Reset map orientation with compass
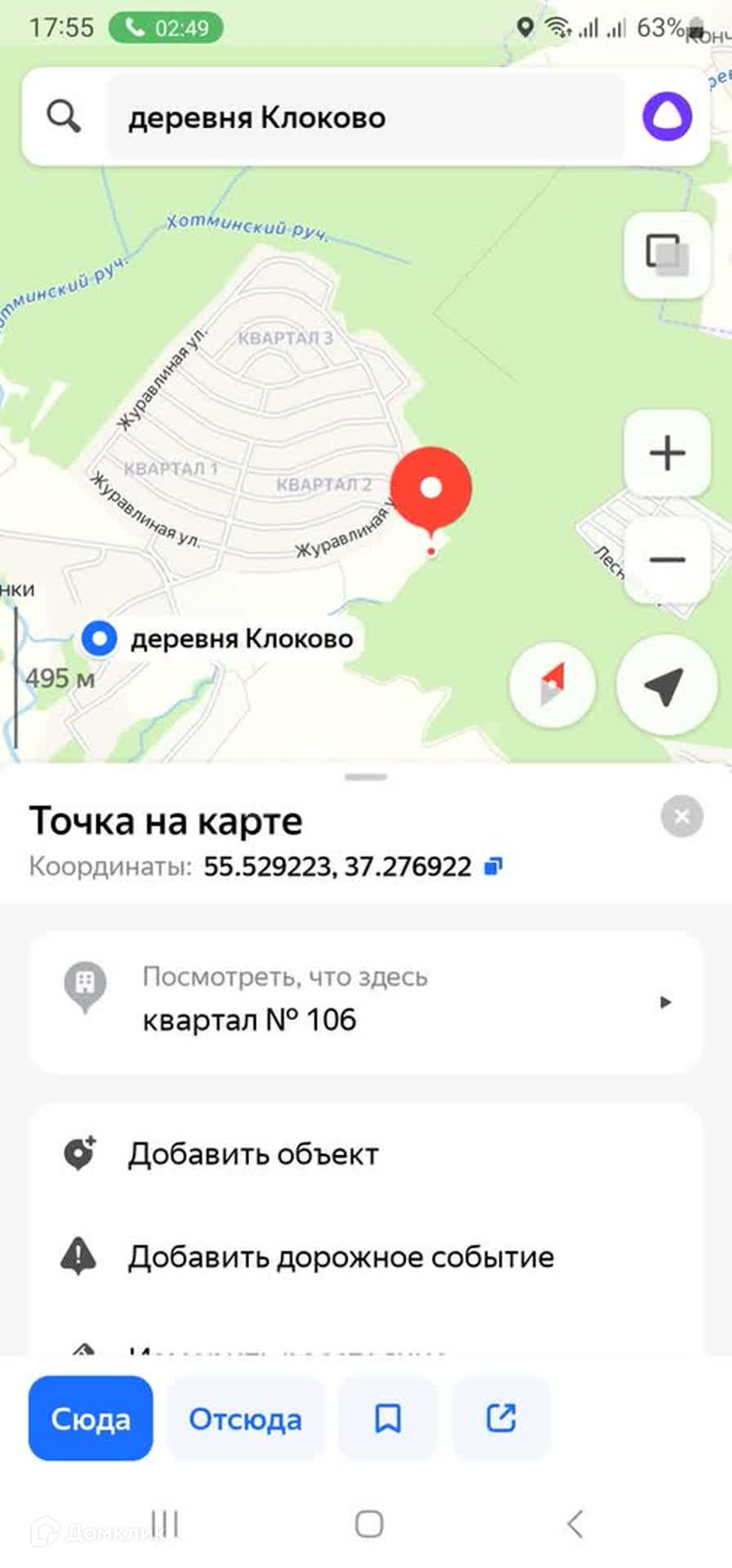Image resolution: width=732 pixels, height=1568 pixels. coord(552,684)
